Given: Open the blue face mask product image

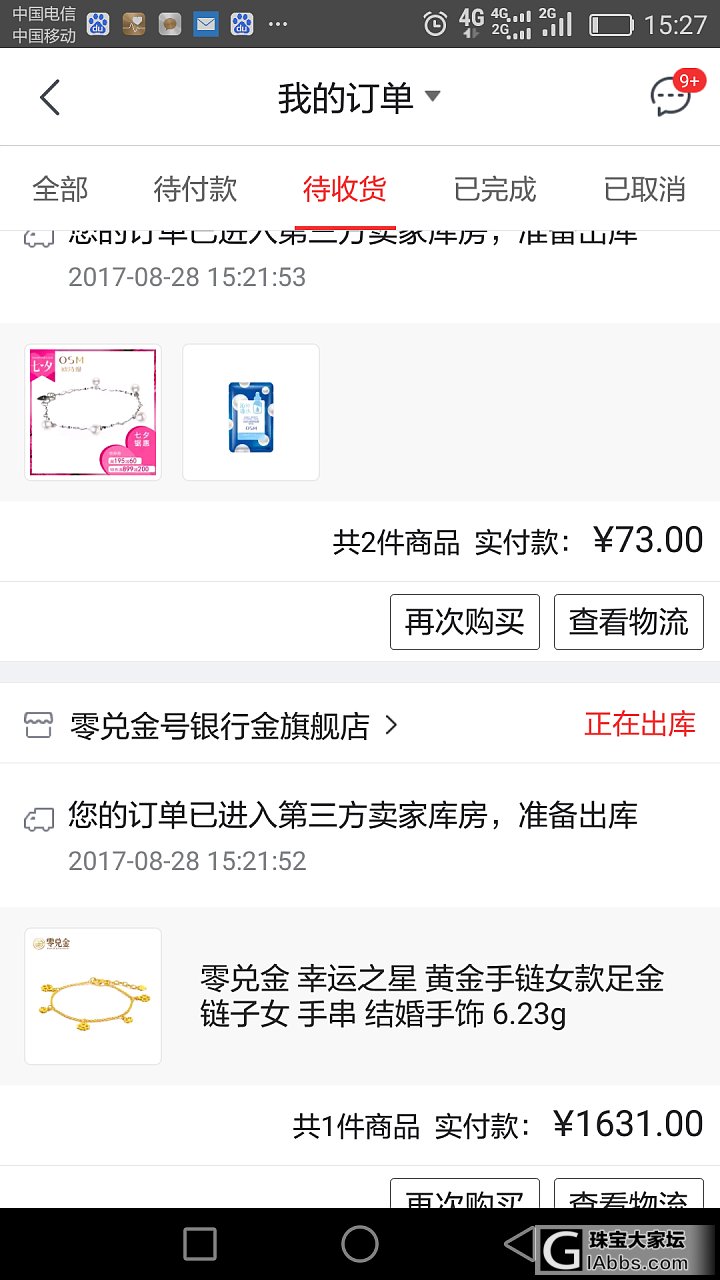Looking at the screenshot, I should pyautogui.click(x=251, y=412).
